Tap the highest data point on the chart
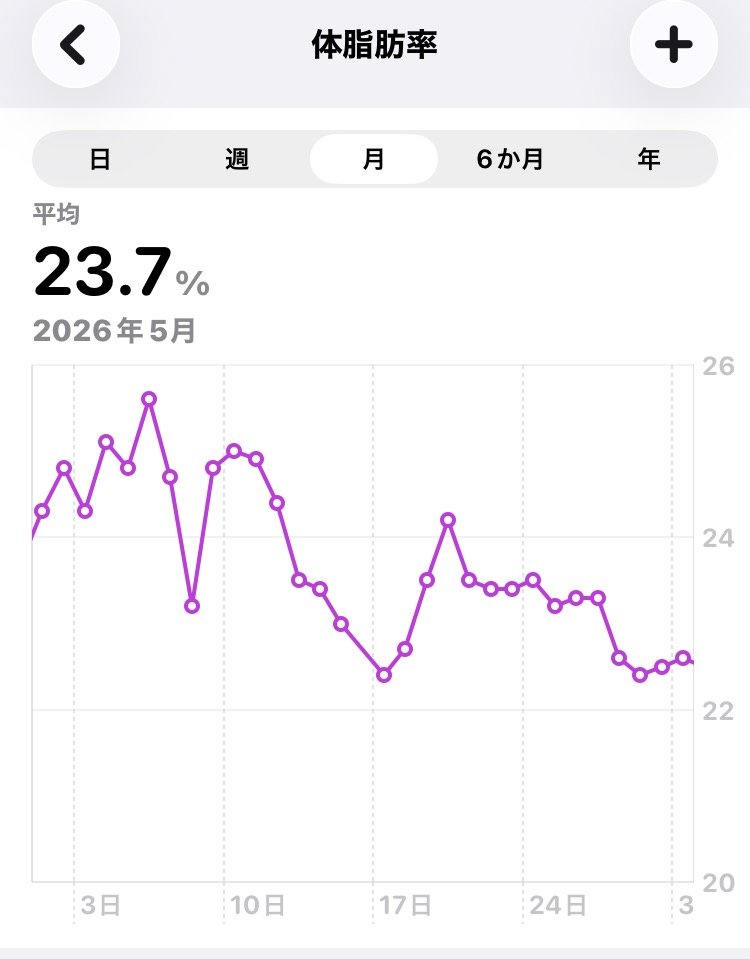Viewport: 750px width, 959px height. pyautogui.click(x=149, y=399)
